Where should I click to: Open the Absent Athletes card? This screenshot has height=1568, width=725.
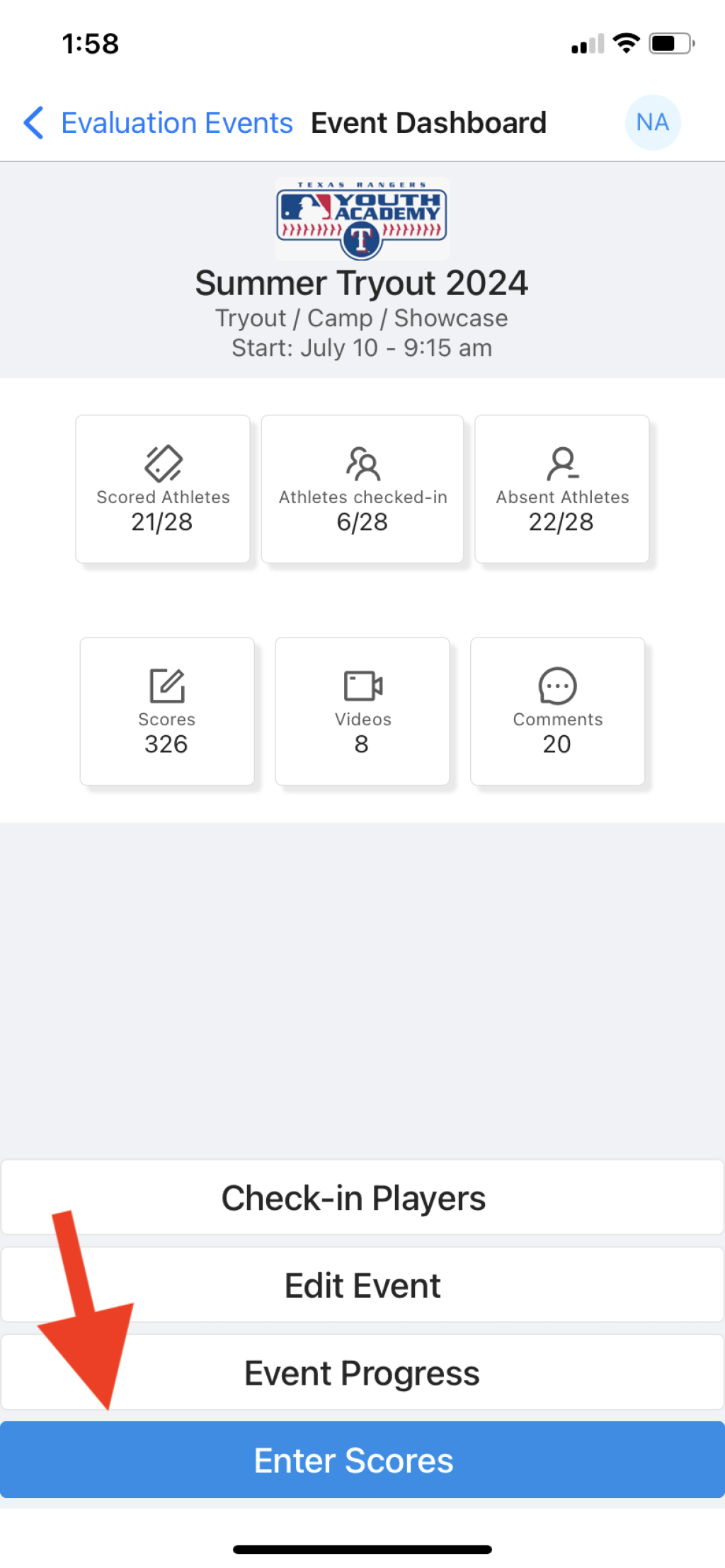point(562,489)
